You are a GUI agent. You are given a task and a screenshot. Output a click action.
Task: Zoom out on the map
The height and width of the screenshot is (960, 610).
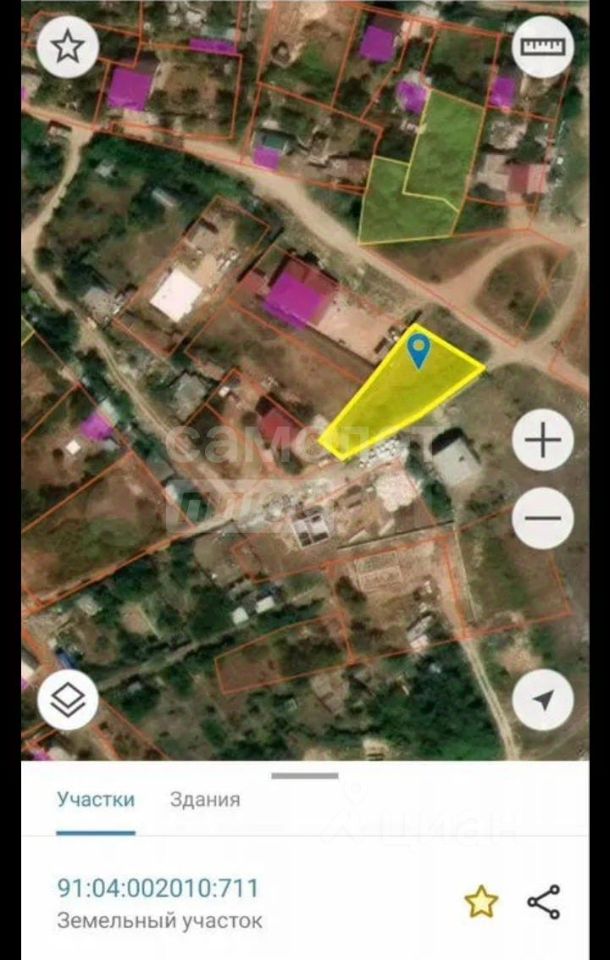(x=543, y=518)
